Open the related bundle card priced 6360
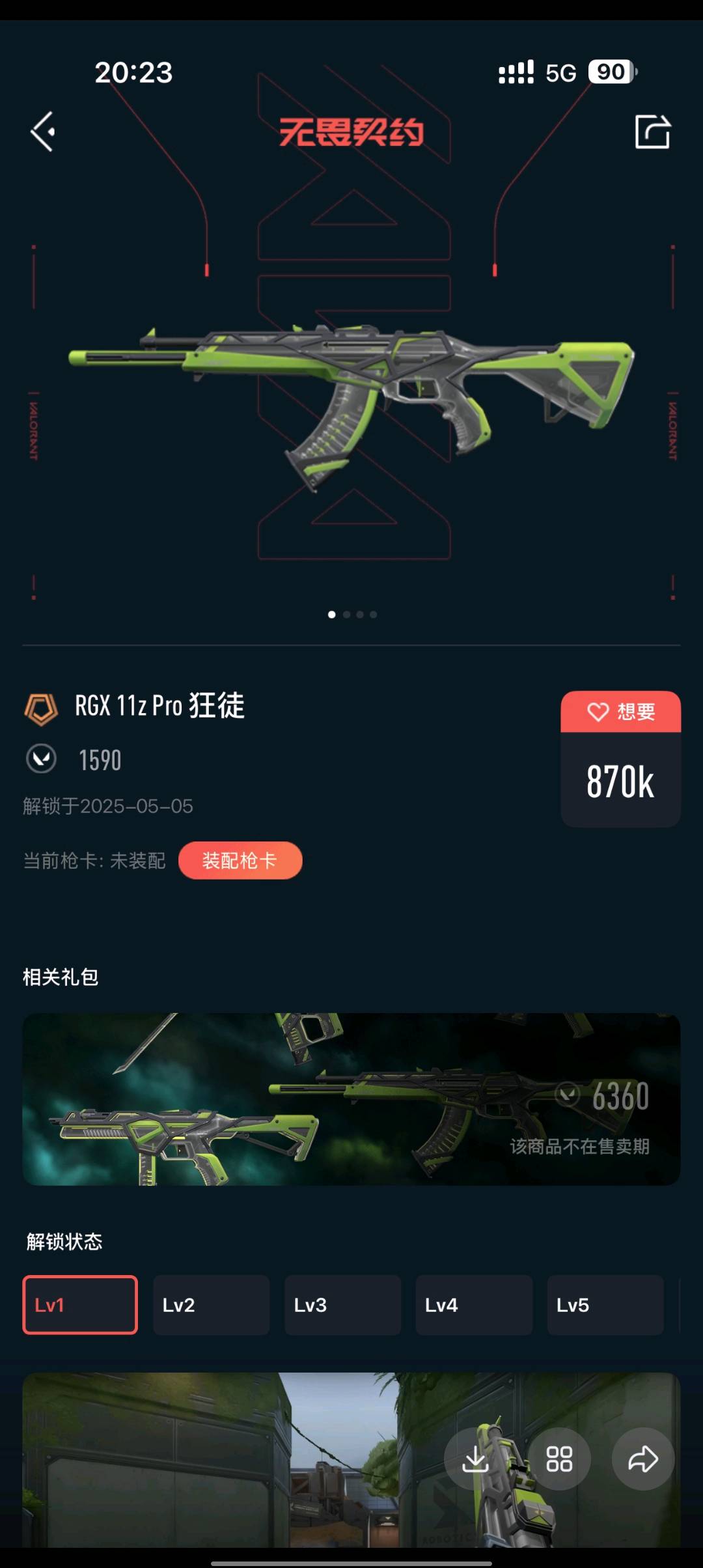 point(351,1099)
